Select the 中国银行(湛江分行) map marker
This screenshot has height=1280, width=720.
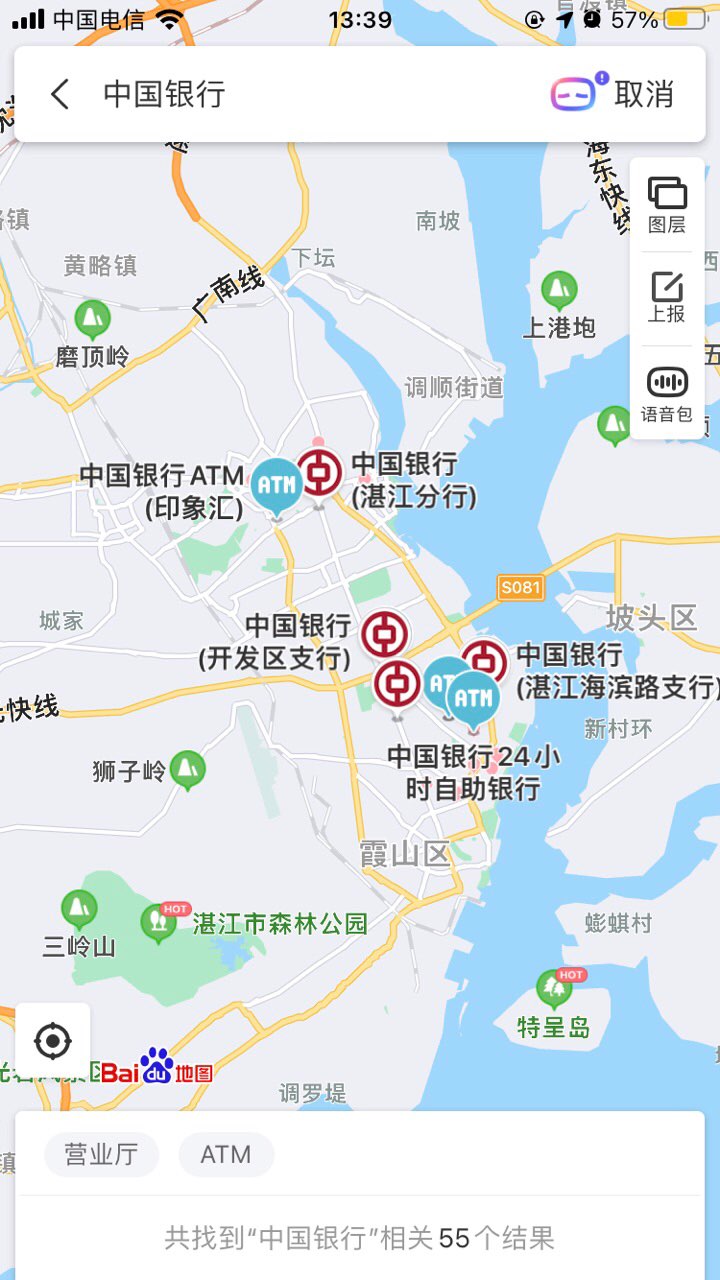click(x=319, y=473)
